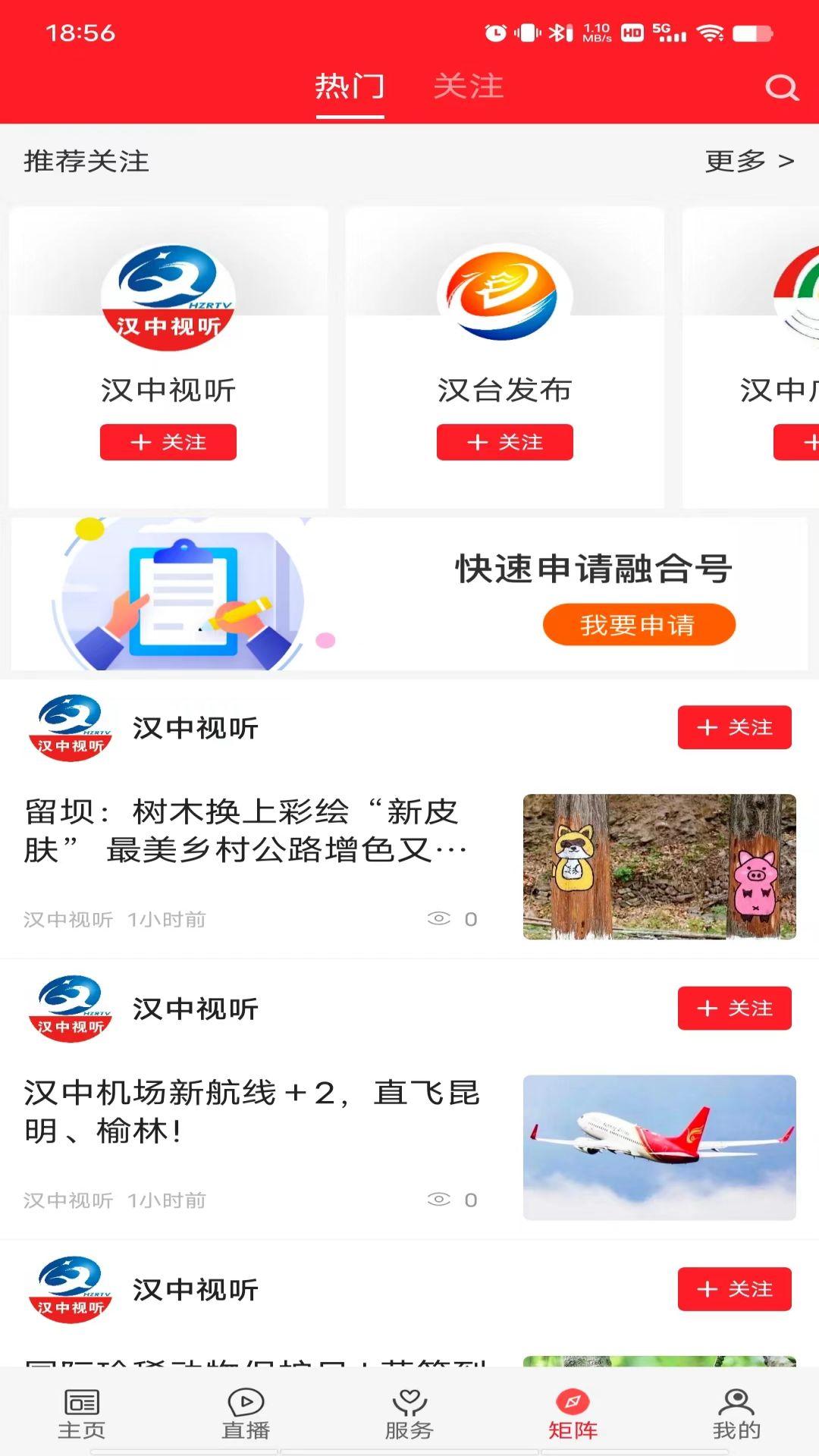Viewport: 819px width, 1456px height.
Task: Expand 更多 to see more recommended accounts
Action: [749, 161]
